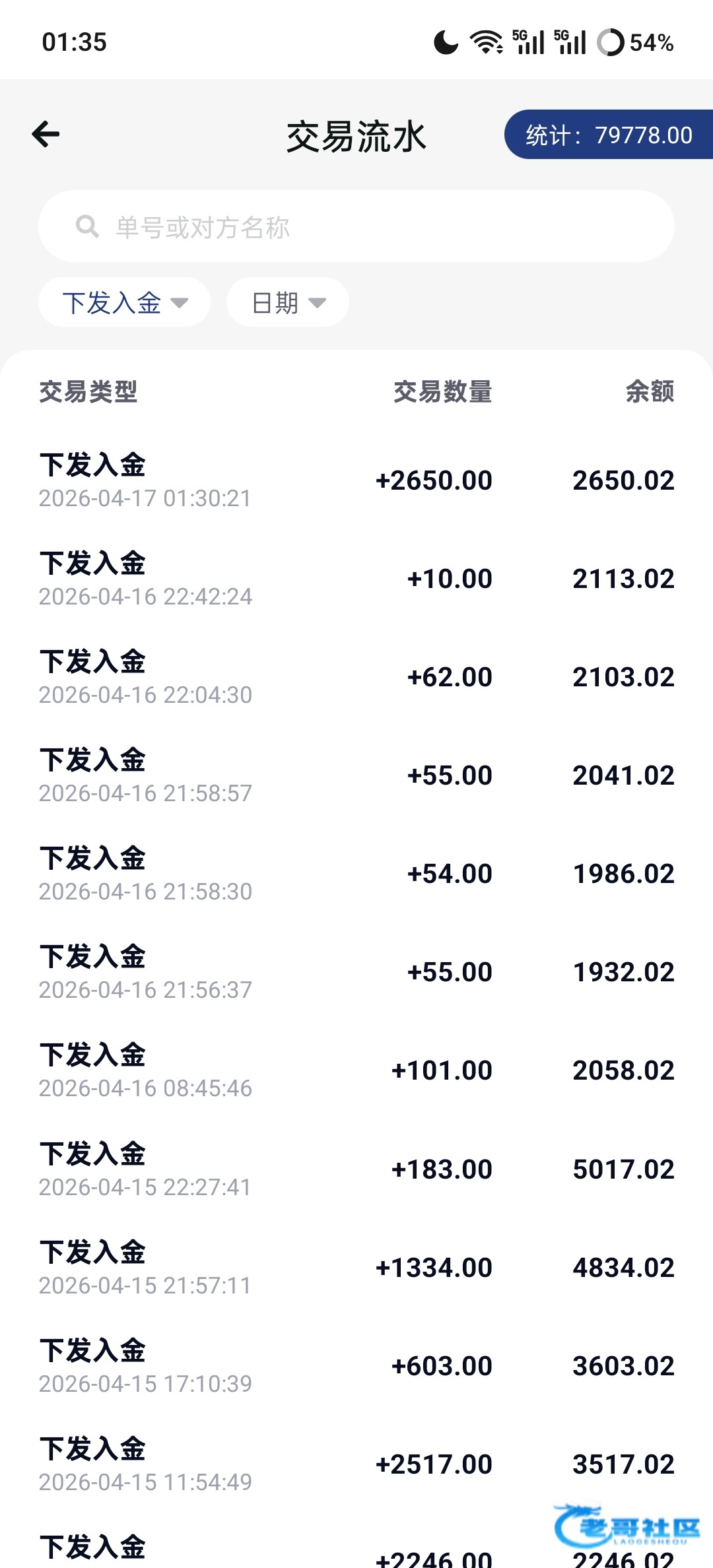Open the +62.00 transaction record
This screenshot has height=1568, width=713.
click(x=356, y=677)
